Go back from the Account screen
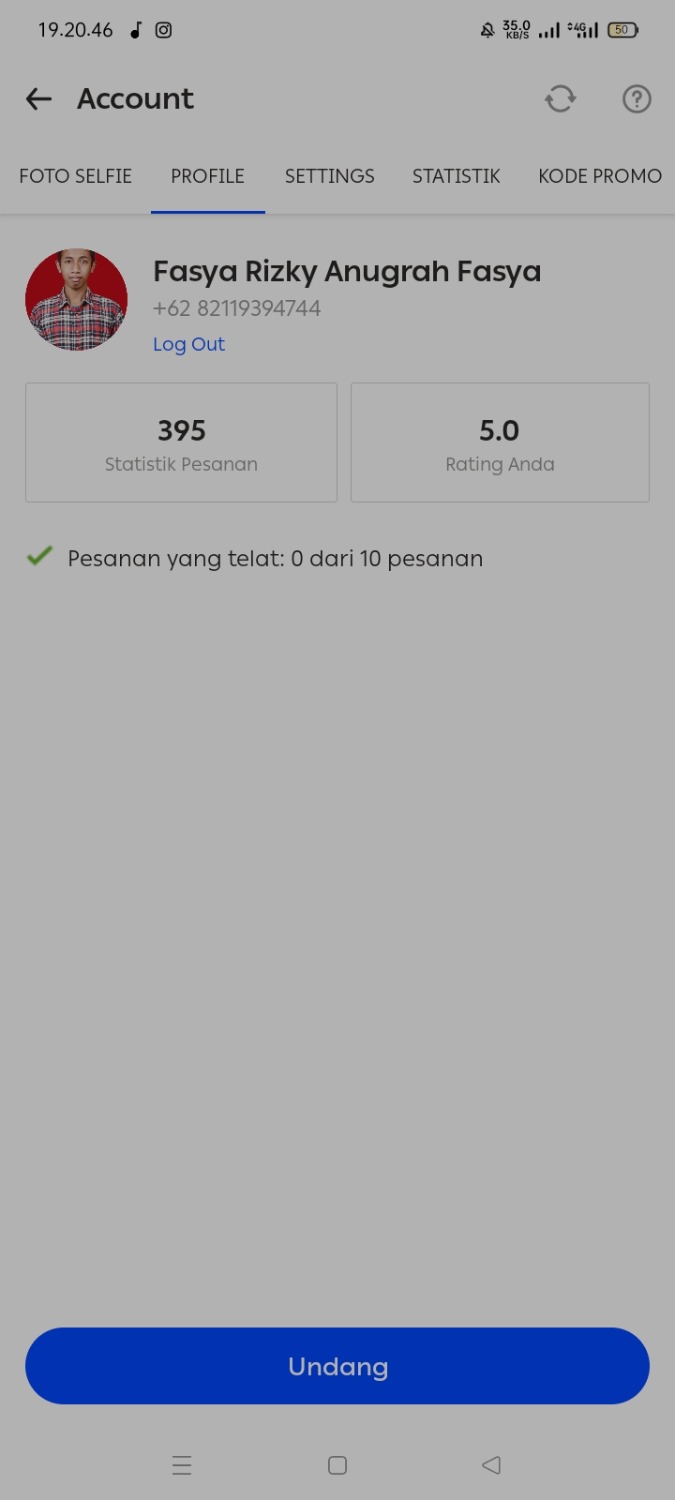The height and width of the screenshot is (1500, 675). [38, 99]
